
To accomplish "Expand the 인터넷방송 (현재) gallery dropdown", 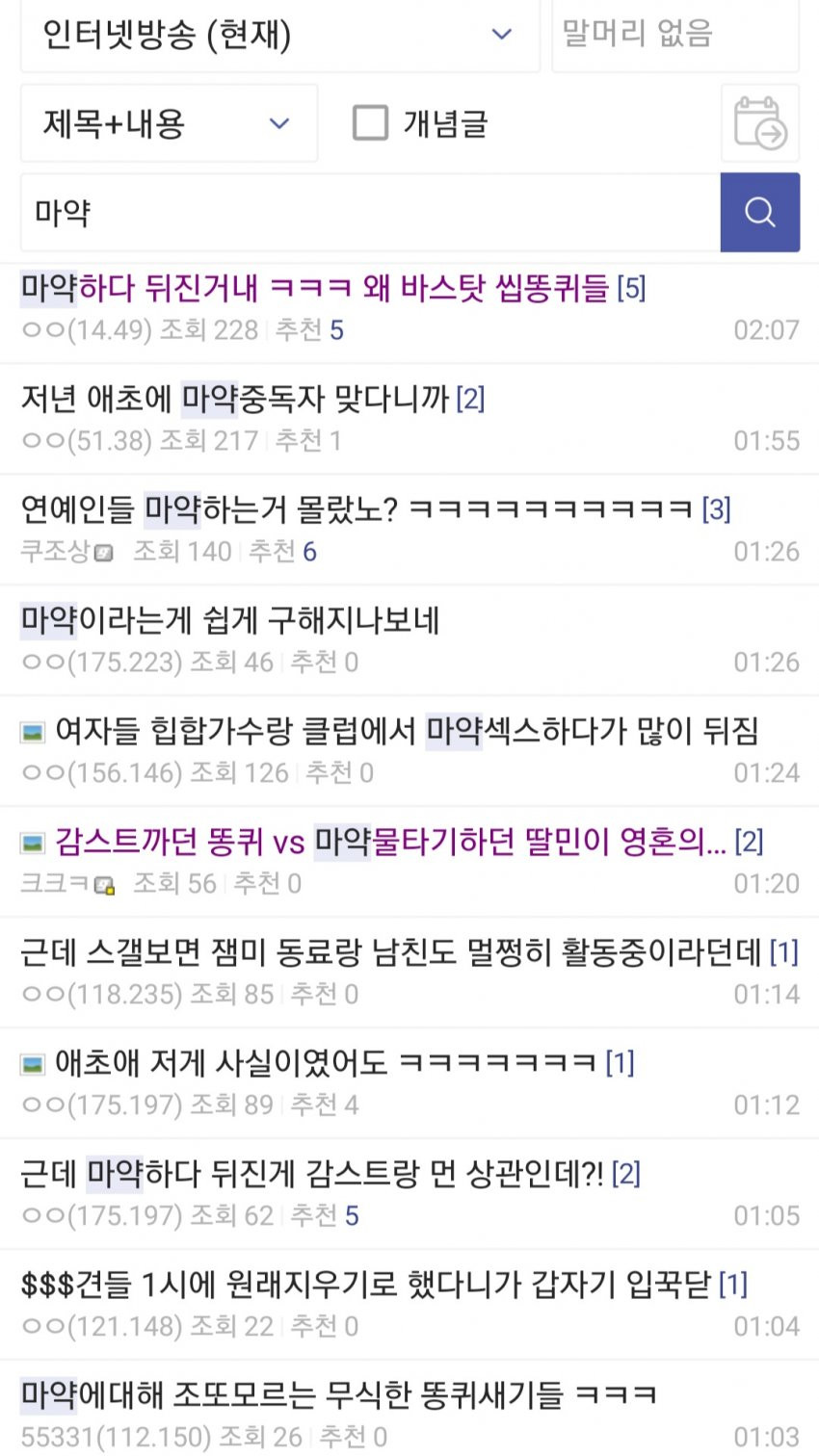I will pos(279,35).
